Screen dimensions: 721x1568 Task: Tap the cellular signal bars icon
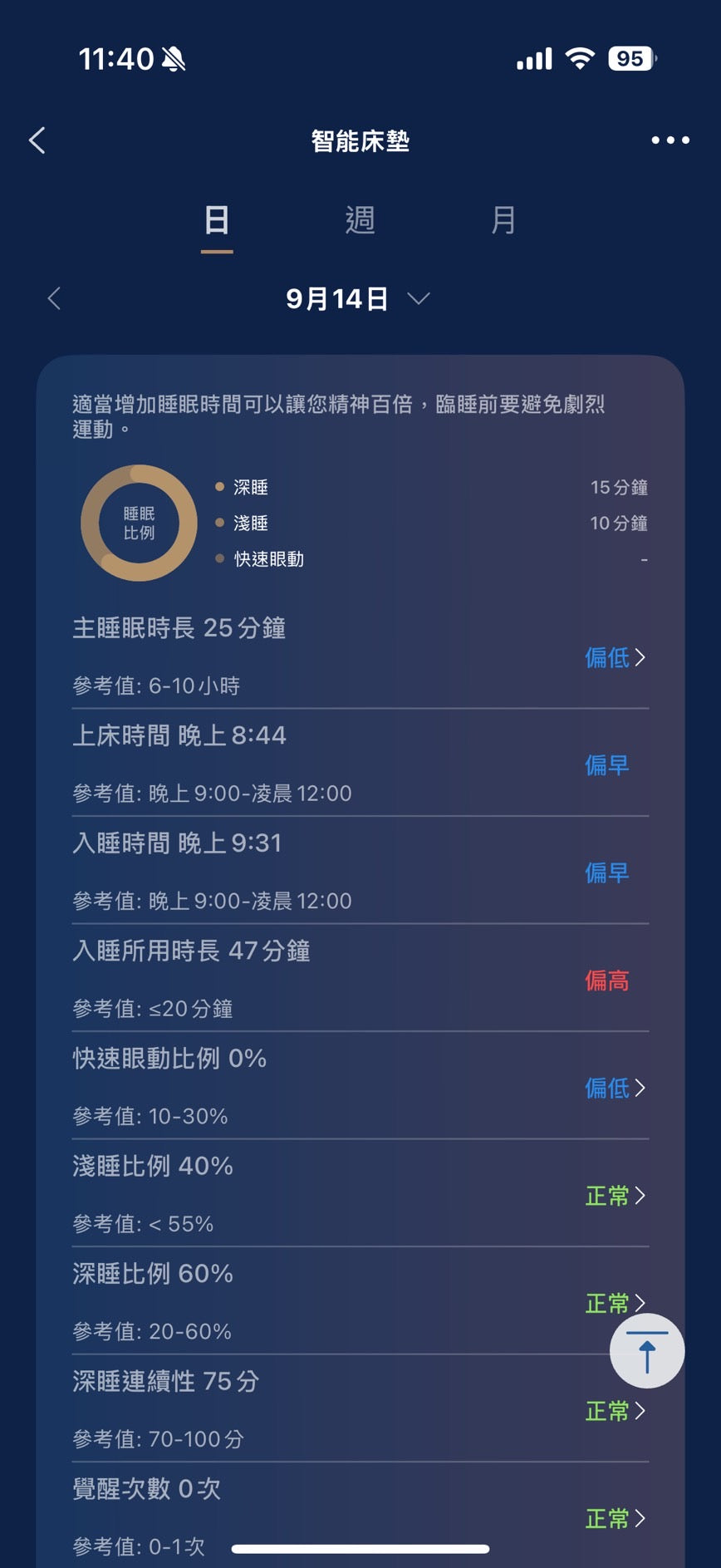(x=534, y=58)
